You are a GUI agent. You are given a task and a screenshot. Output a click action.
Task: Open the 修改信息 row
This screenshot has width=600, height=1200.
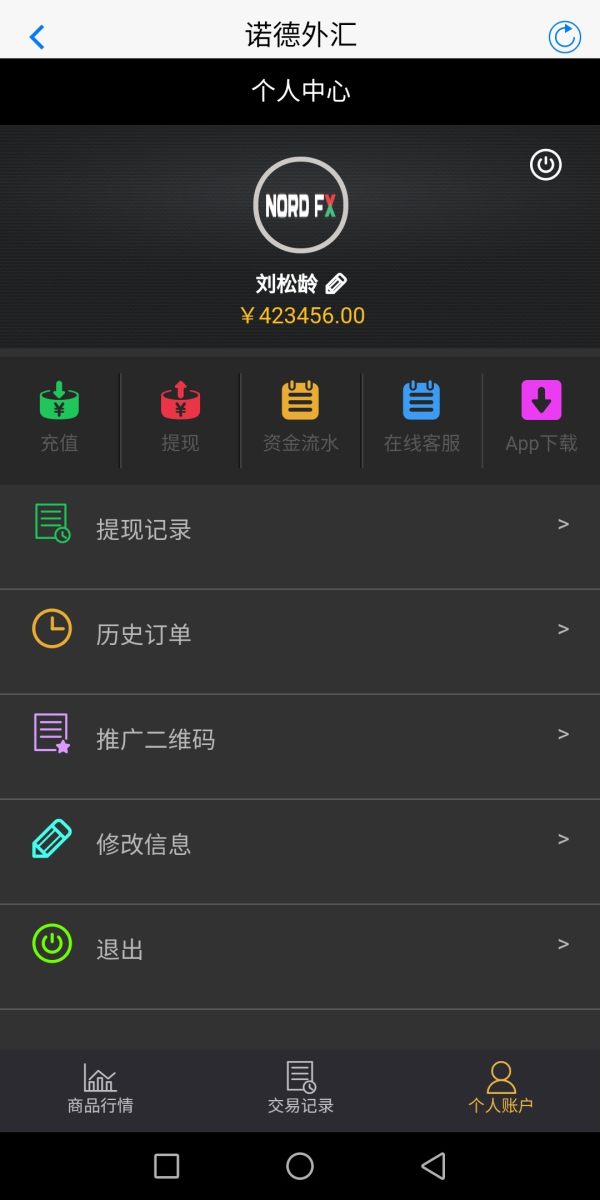[x=300, y=852]
